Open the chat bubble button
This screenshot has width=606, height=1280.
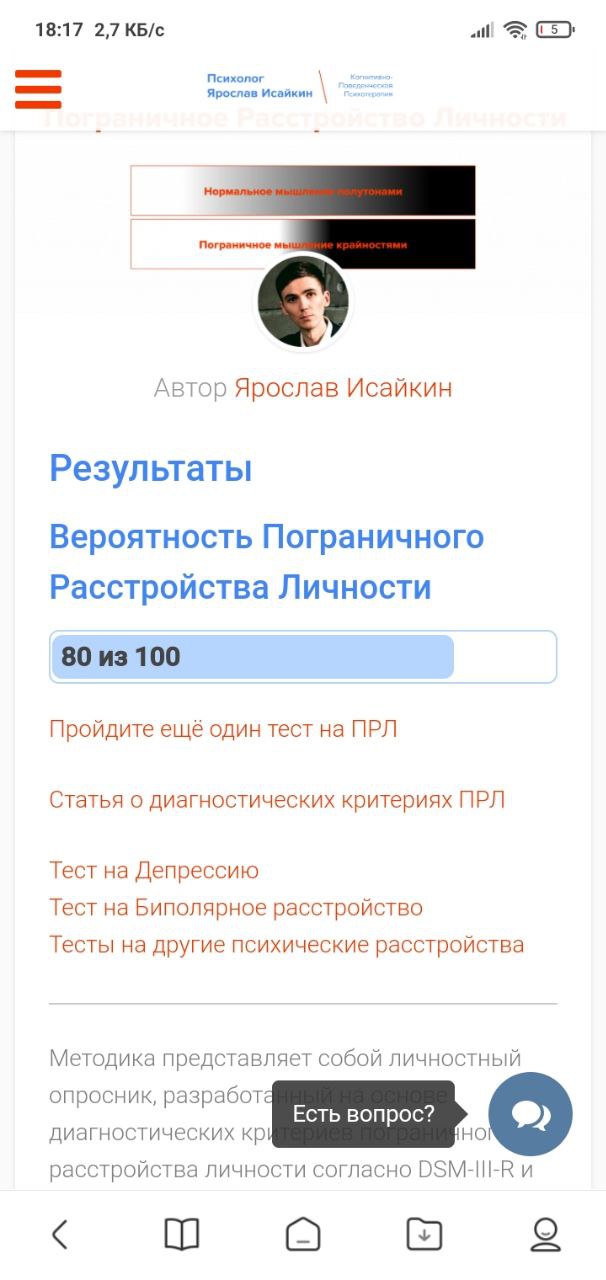(x=530, y=1114)
